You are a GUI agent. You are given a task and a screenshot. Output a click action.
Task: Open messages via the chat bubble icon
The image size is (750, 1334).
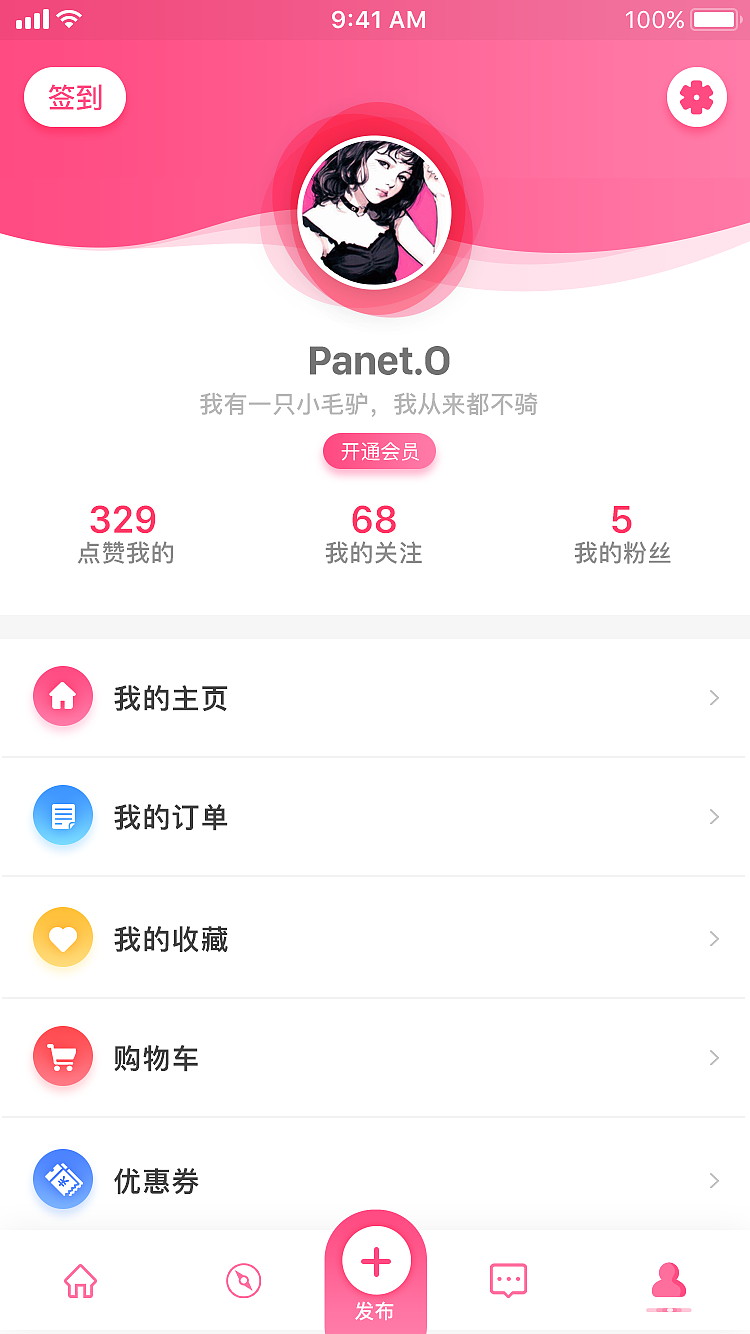tap(507, 1280)
